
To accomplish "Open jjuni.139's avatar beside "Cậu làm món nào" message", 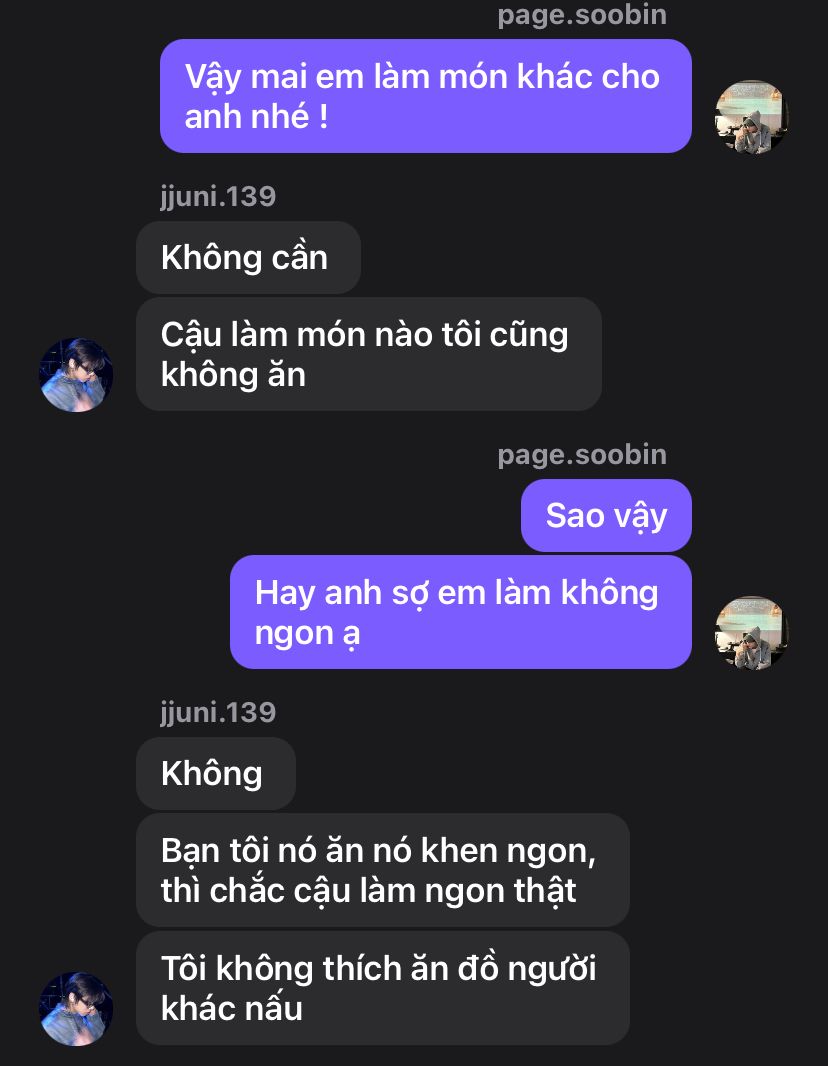I will (x=76, y=375).
